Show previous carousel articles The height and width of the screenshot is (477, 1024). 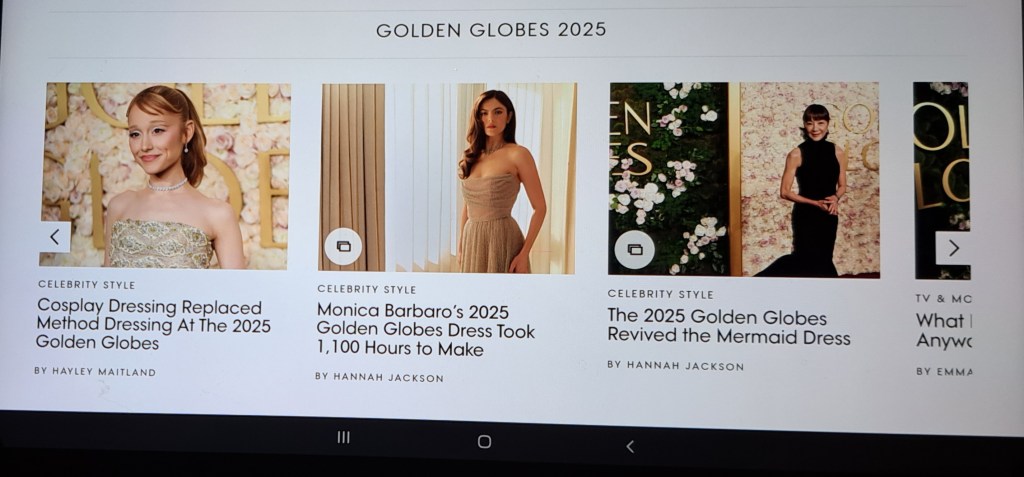(55, 237)
